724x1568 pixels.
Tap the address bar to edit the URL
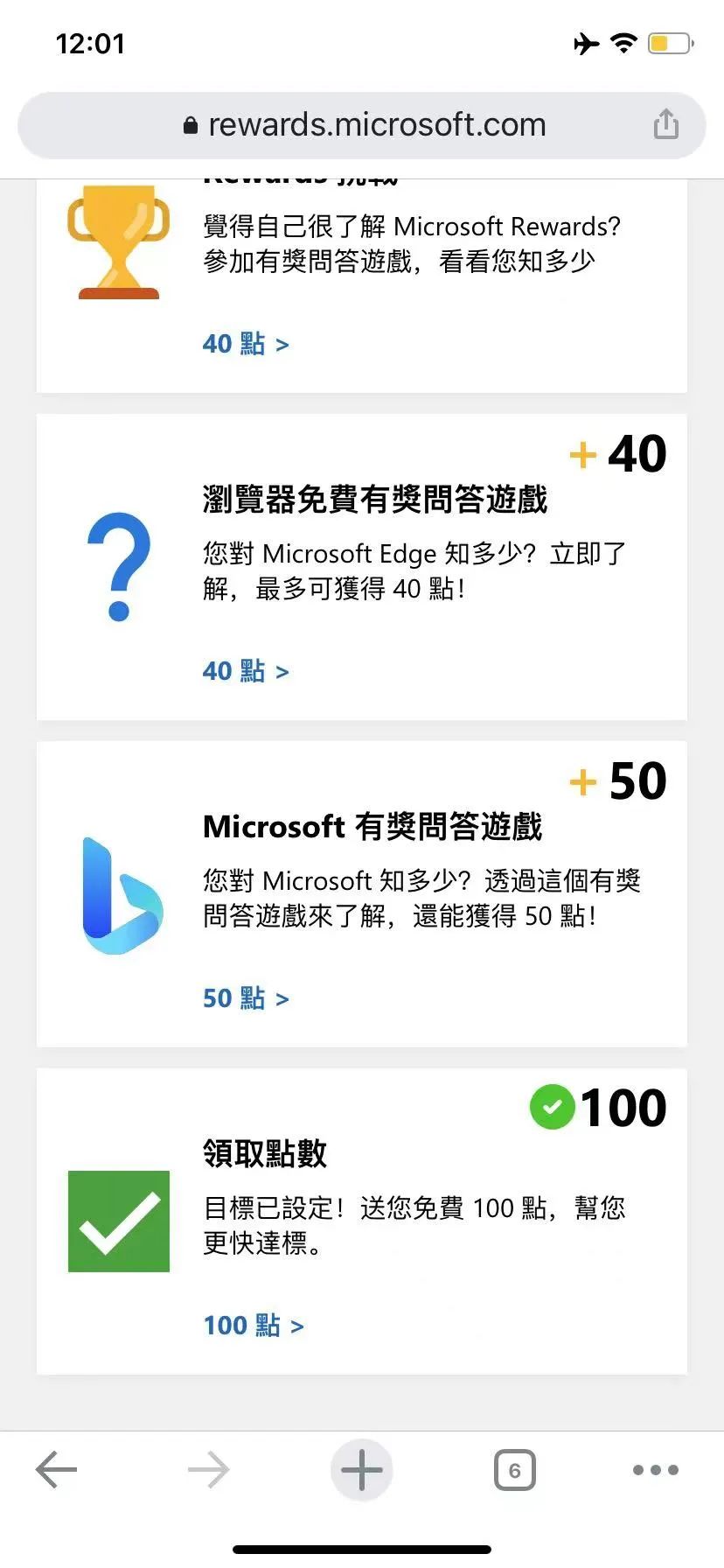376,124
